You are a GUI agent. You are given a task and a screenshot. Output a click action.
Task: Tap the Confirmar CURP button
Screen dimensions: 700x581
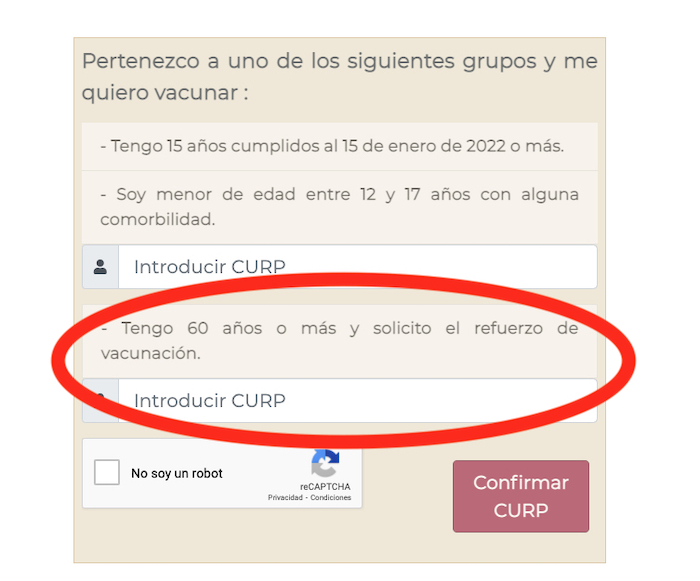(520, 496)
